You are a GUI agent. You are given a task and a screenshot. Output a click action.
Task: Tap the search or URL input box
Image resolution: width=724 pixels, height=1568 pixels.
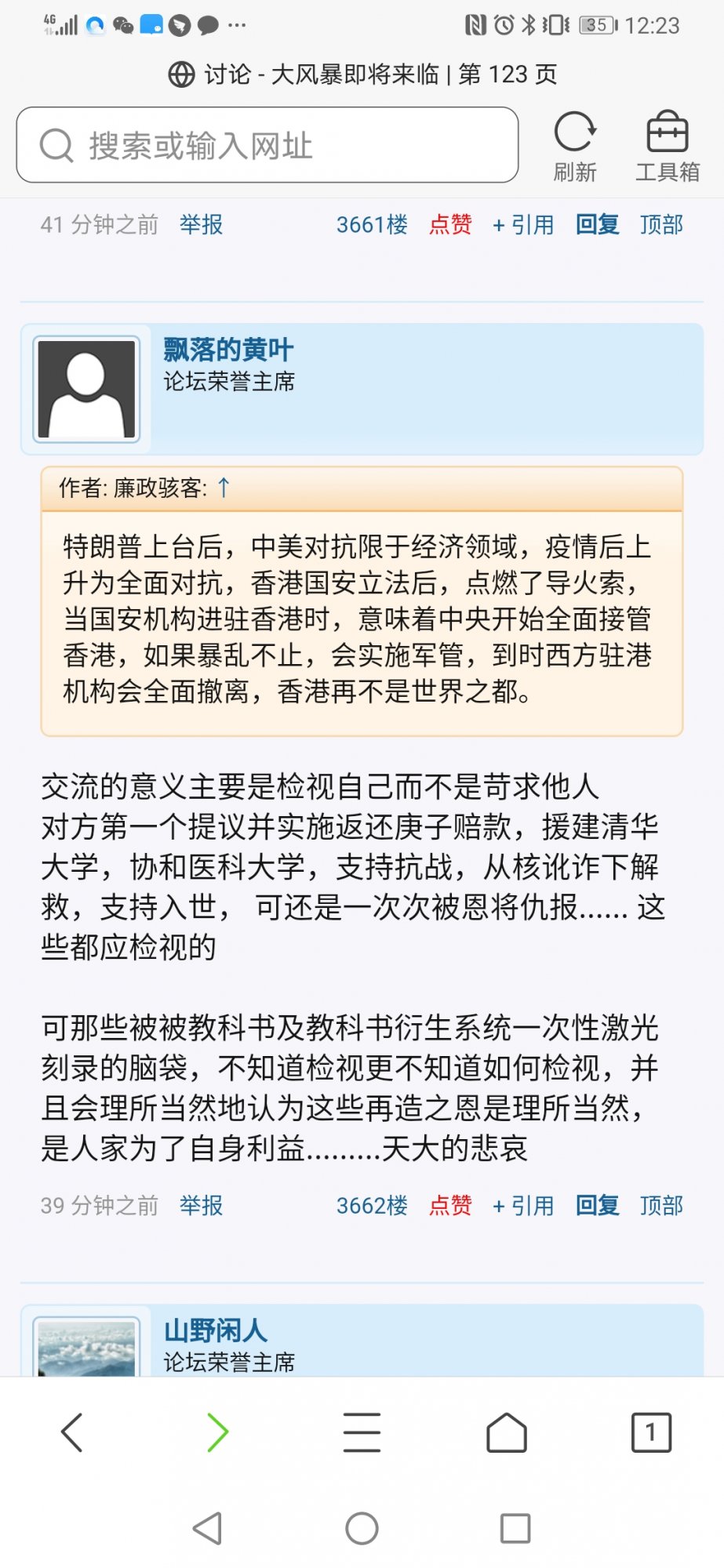click(267, 146)
